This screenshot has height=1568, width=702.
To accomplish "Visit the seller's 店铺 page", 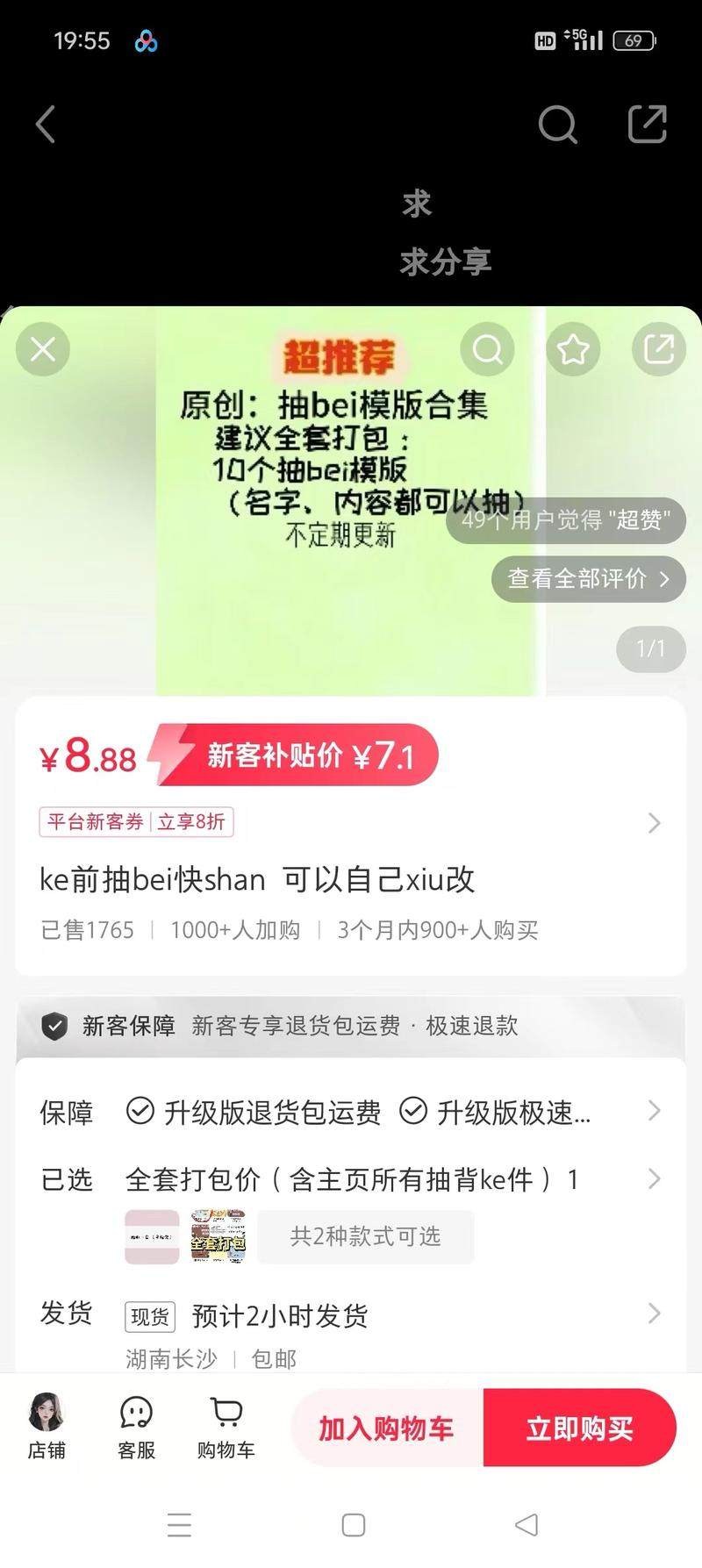I will pos(47,1427).
